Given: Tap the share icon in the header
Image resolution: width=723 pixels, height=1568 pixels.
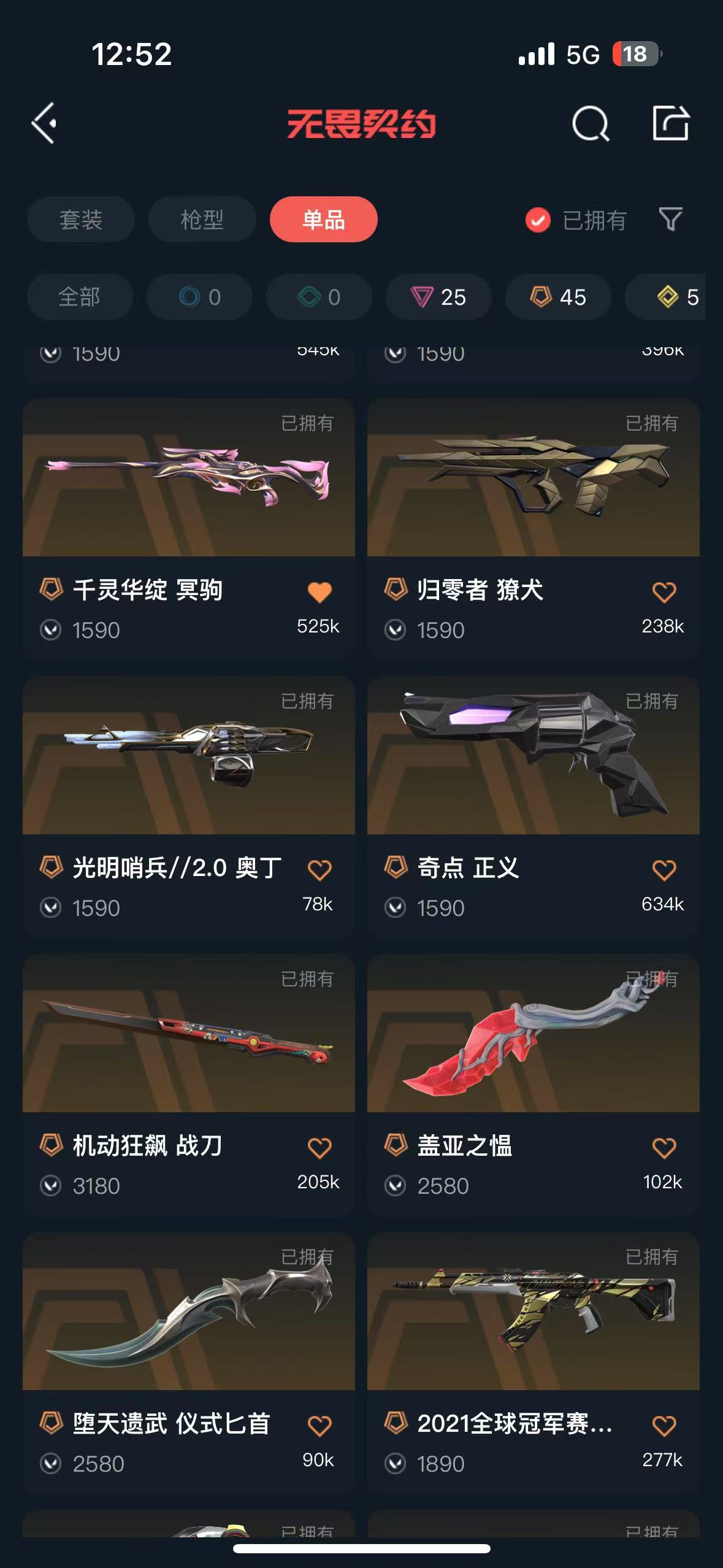Looking at the screenshot, I should (x=670, y=123).
